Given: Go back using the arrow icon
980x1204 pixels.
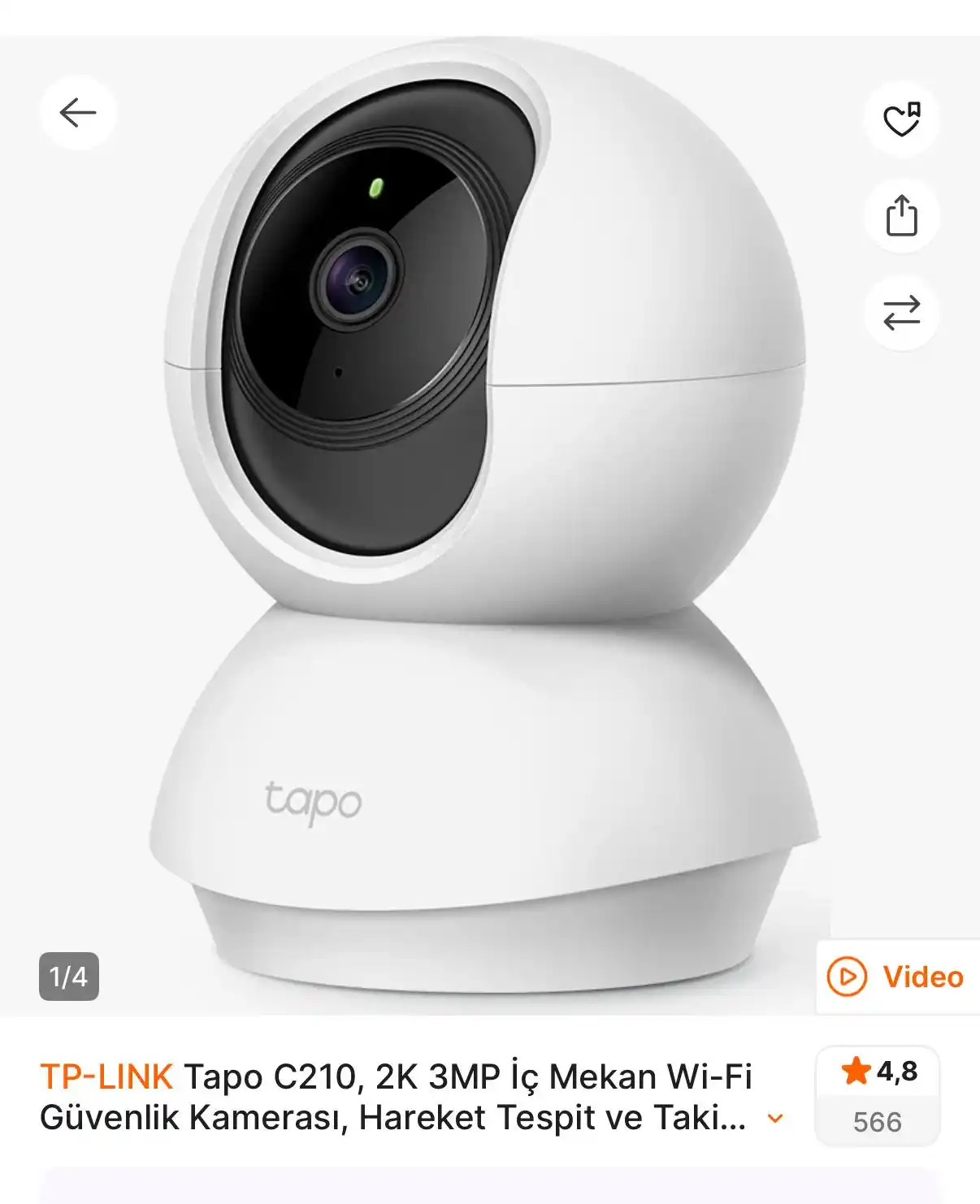Looking at the screenshot, I should point(78,113).
